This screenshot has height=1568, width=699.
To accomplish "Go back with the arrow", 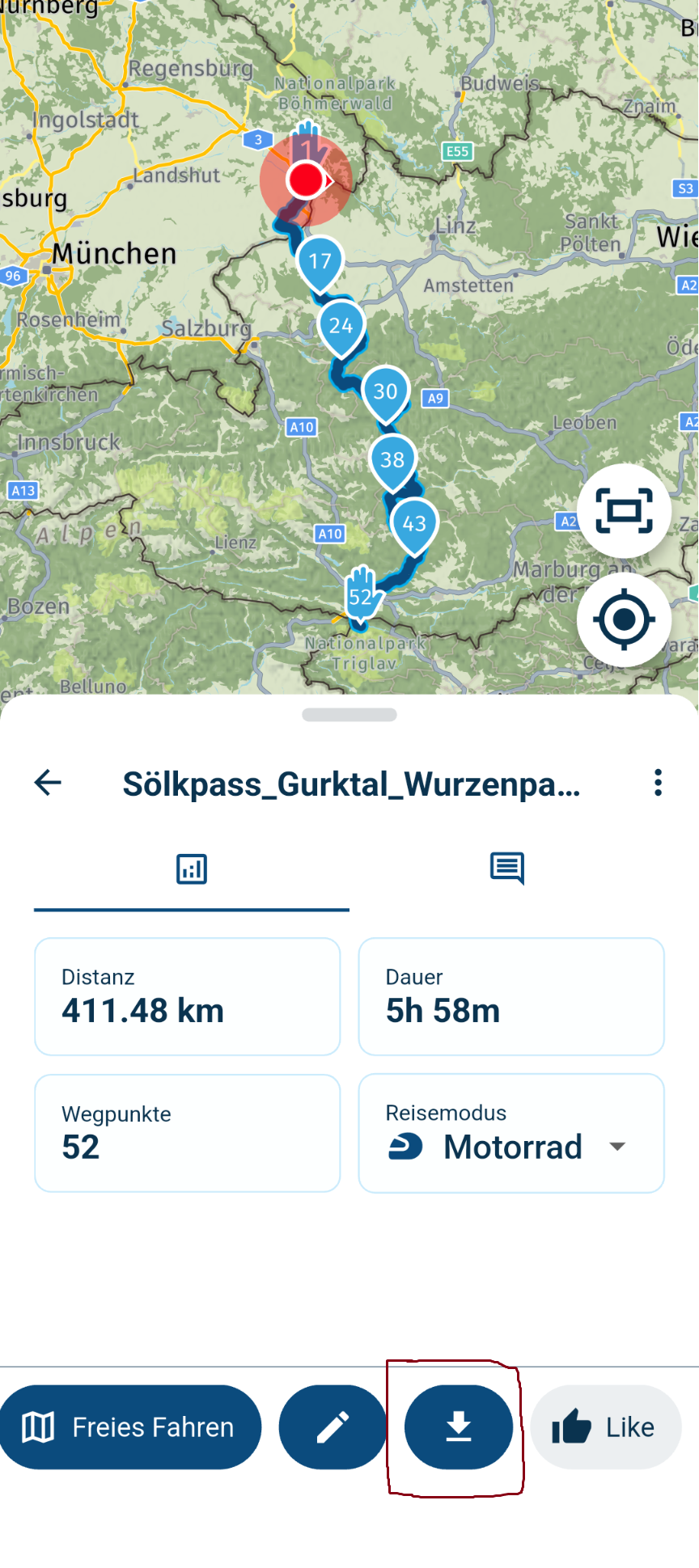I will 47,782.
